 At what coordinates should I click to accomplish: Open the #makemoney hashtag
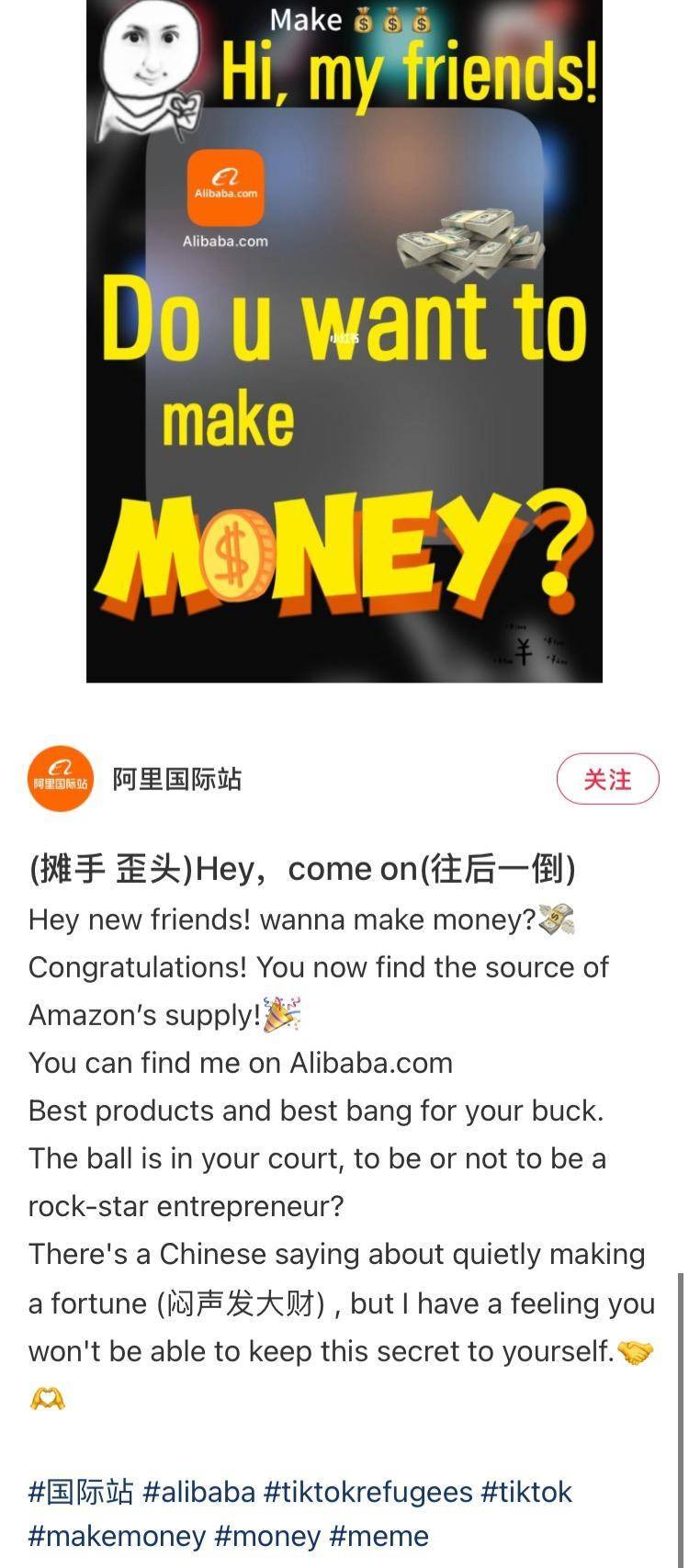(x=117, y=1536)
